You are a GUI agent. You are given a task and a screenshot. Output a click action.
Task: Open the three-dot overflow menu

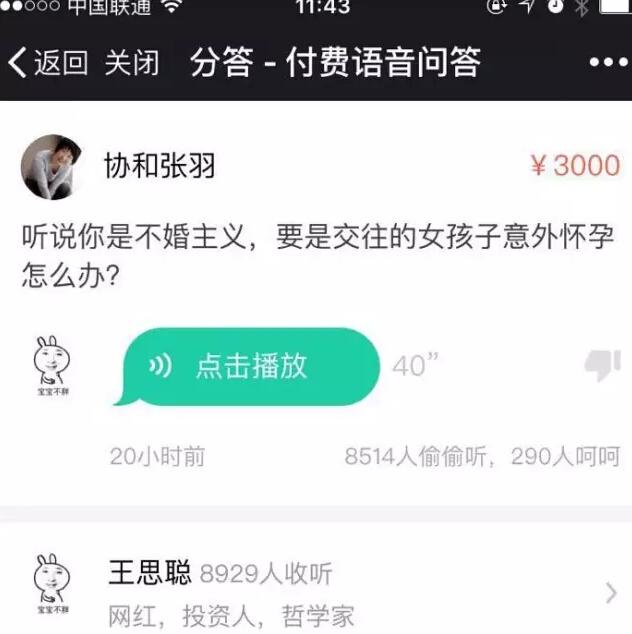tap(608, 62)
